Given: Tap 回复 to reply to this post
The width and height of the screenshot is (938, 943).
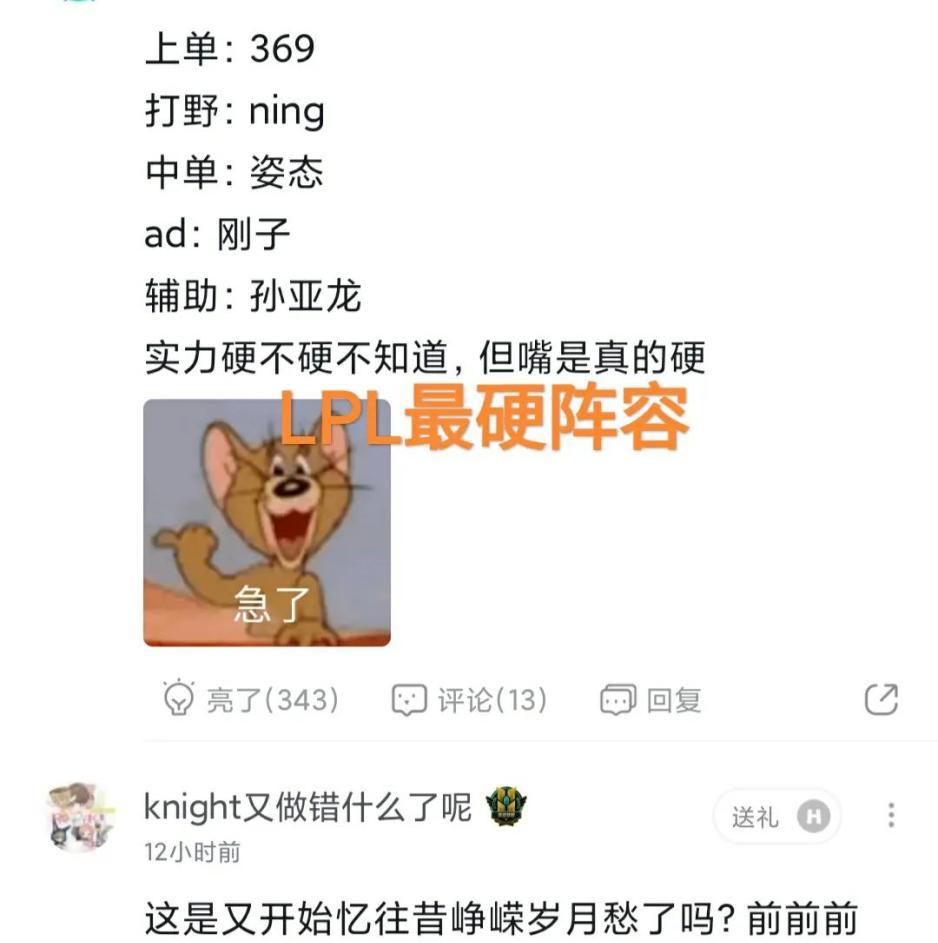Looking at the screenshot, I should pyautogui.click(x=651, y=699).
